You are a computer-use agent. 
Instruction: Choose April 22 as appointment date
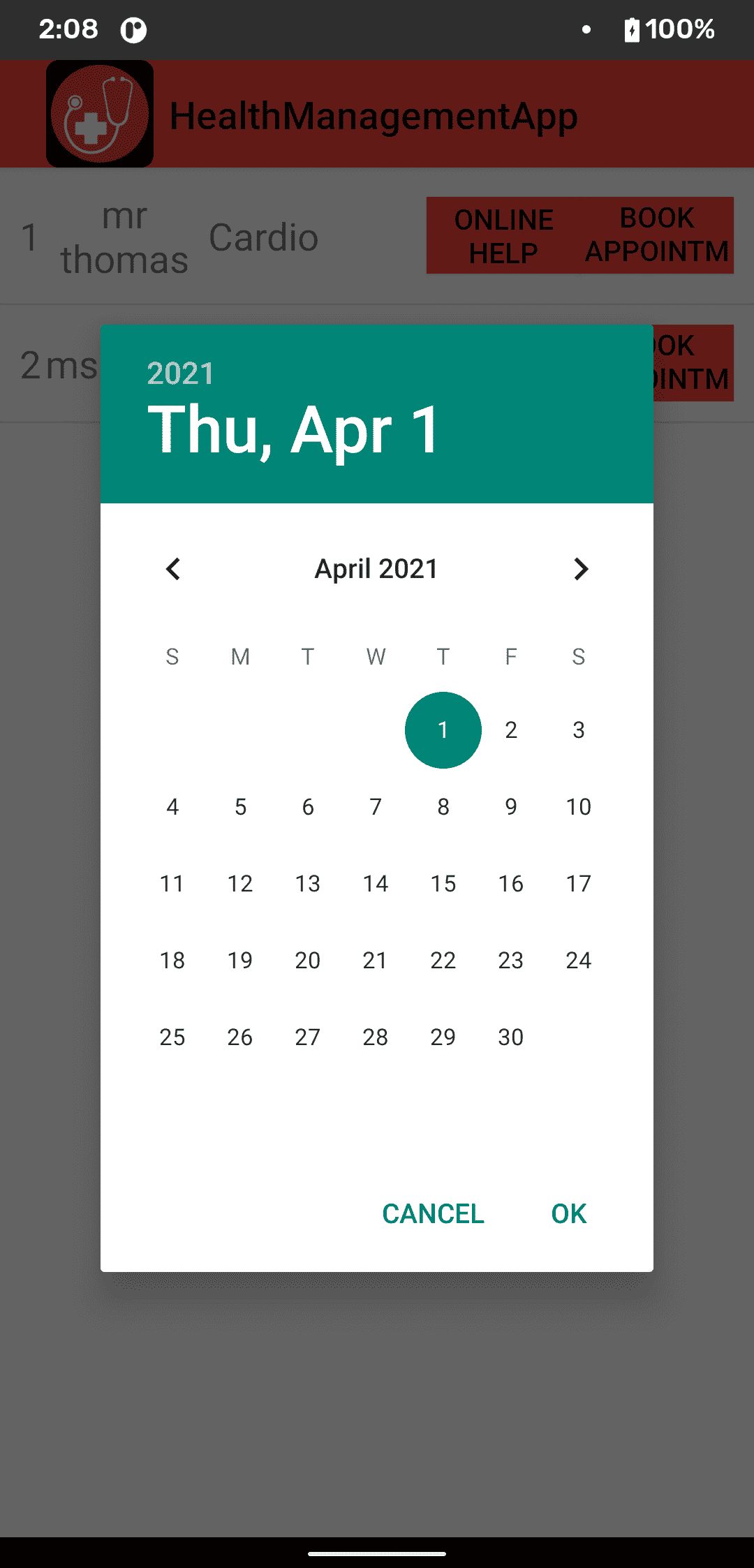pyautogui.click(x=443, y=961)
